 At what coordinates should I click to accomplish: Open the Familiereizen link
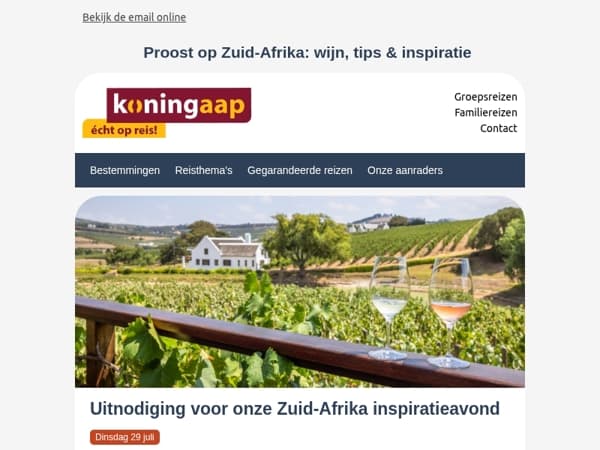[486, 112]
